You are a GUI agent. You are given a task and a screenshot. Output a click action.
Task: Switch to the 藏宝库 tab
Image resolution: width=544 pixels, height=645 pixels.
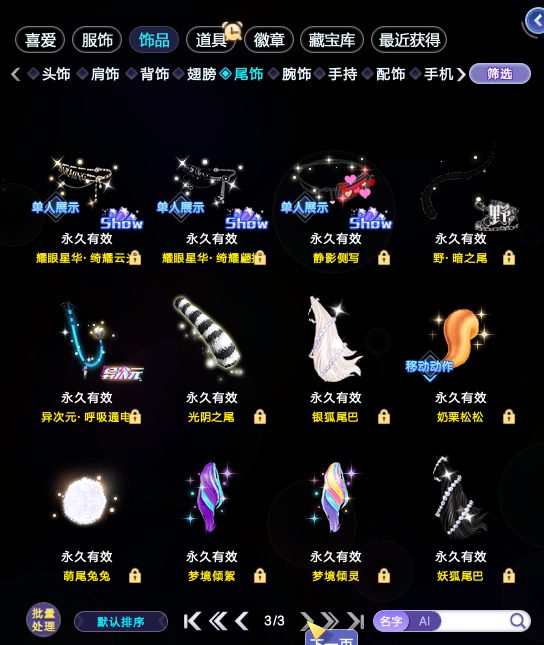point(332,40)
